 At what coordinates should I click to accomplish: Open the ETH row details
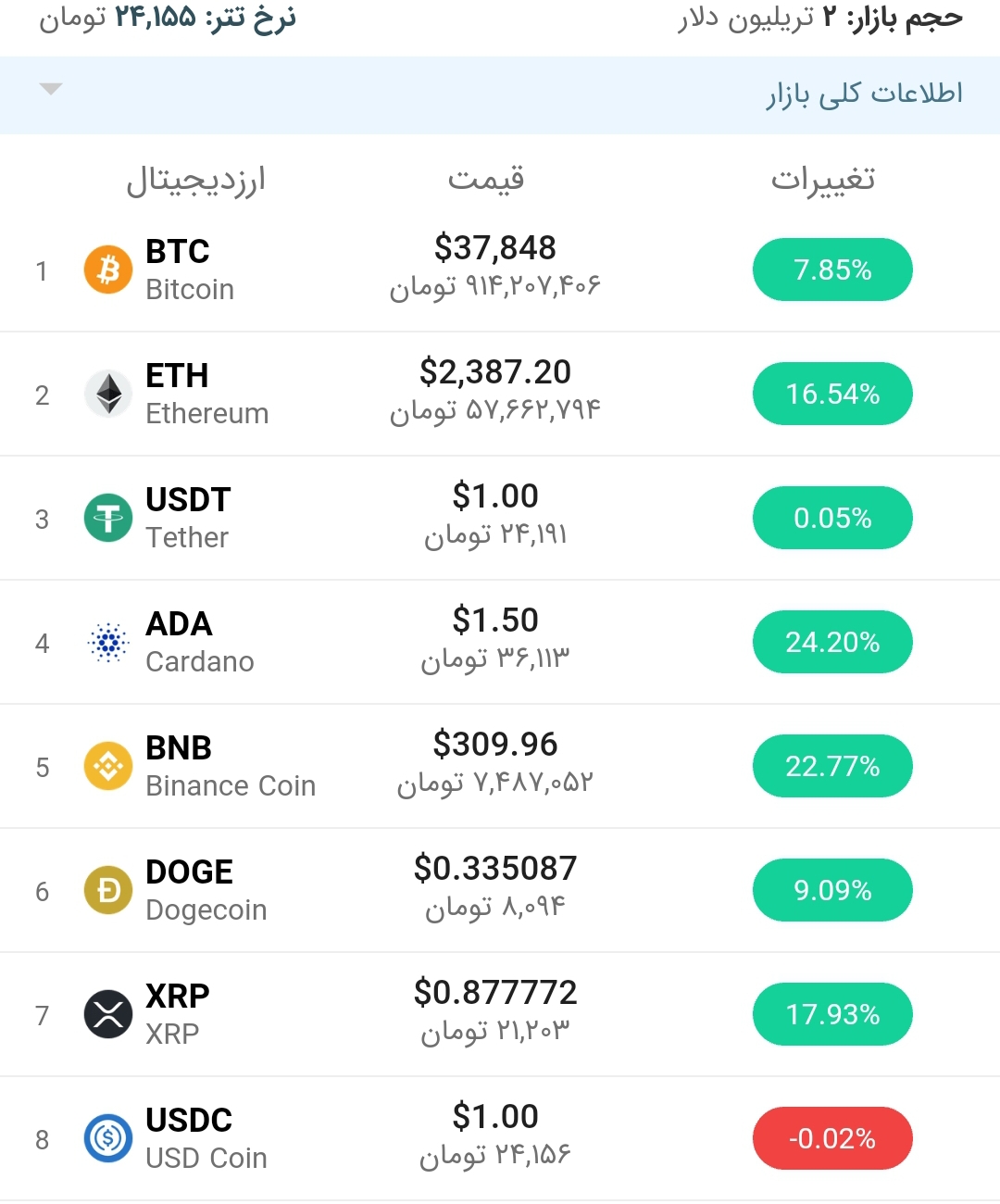tap(500, 394)
